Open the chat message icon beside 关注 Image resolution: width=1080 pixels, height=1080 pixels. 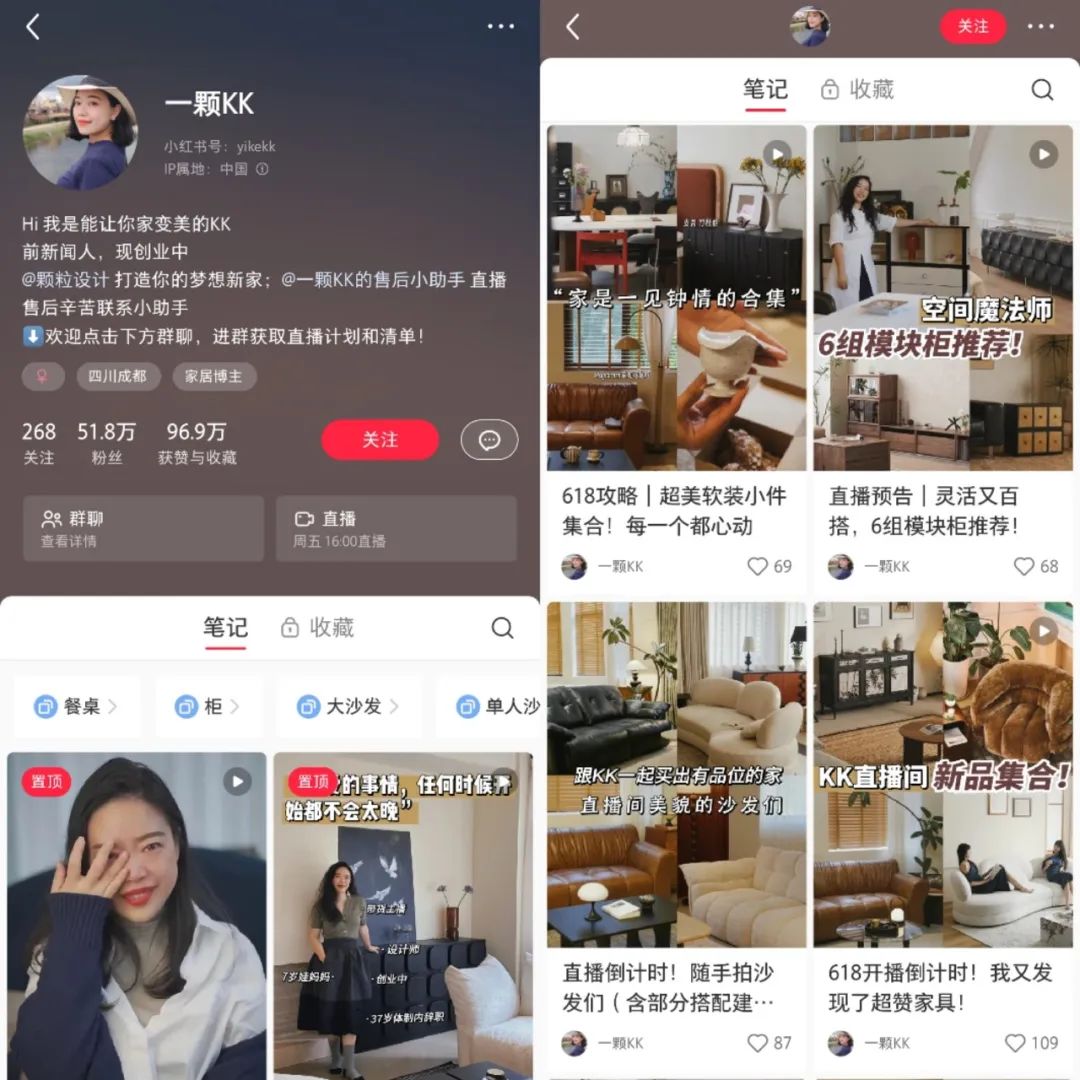tap(489, 440)
